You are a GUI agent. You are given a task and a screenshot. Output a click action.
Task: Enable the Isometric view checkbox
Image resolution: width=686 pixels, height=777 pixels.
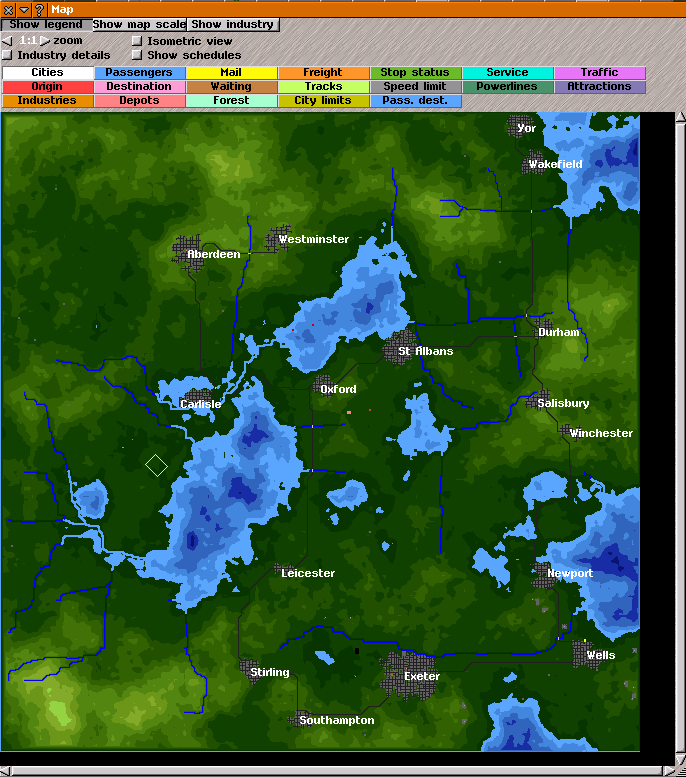(137, 41)
